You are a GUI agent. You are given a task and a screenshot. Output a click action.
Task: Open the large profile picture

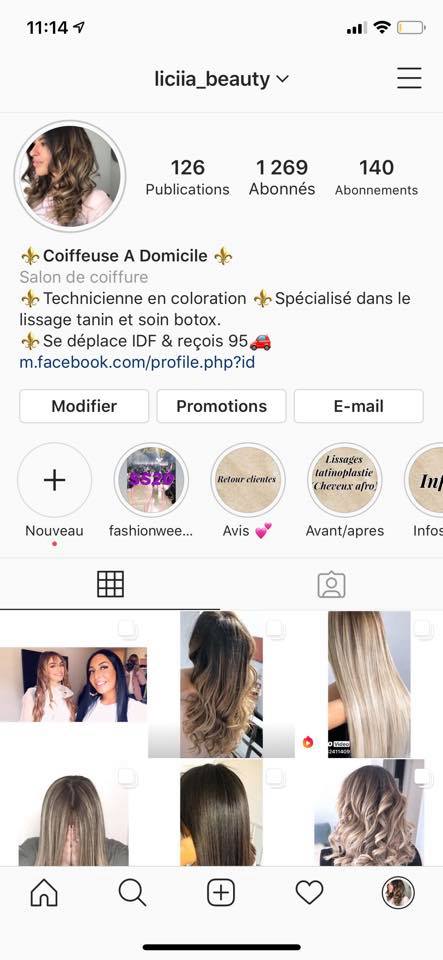(70, 176)
